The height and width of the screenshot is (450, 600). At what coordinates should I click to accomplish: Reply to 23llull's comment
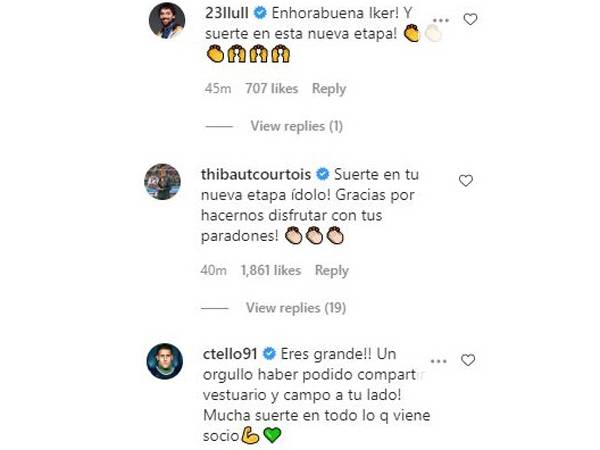[x=328, y=89]
